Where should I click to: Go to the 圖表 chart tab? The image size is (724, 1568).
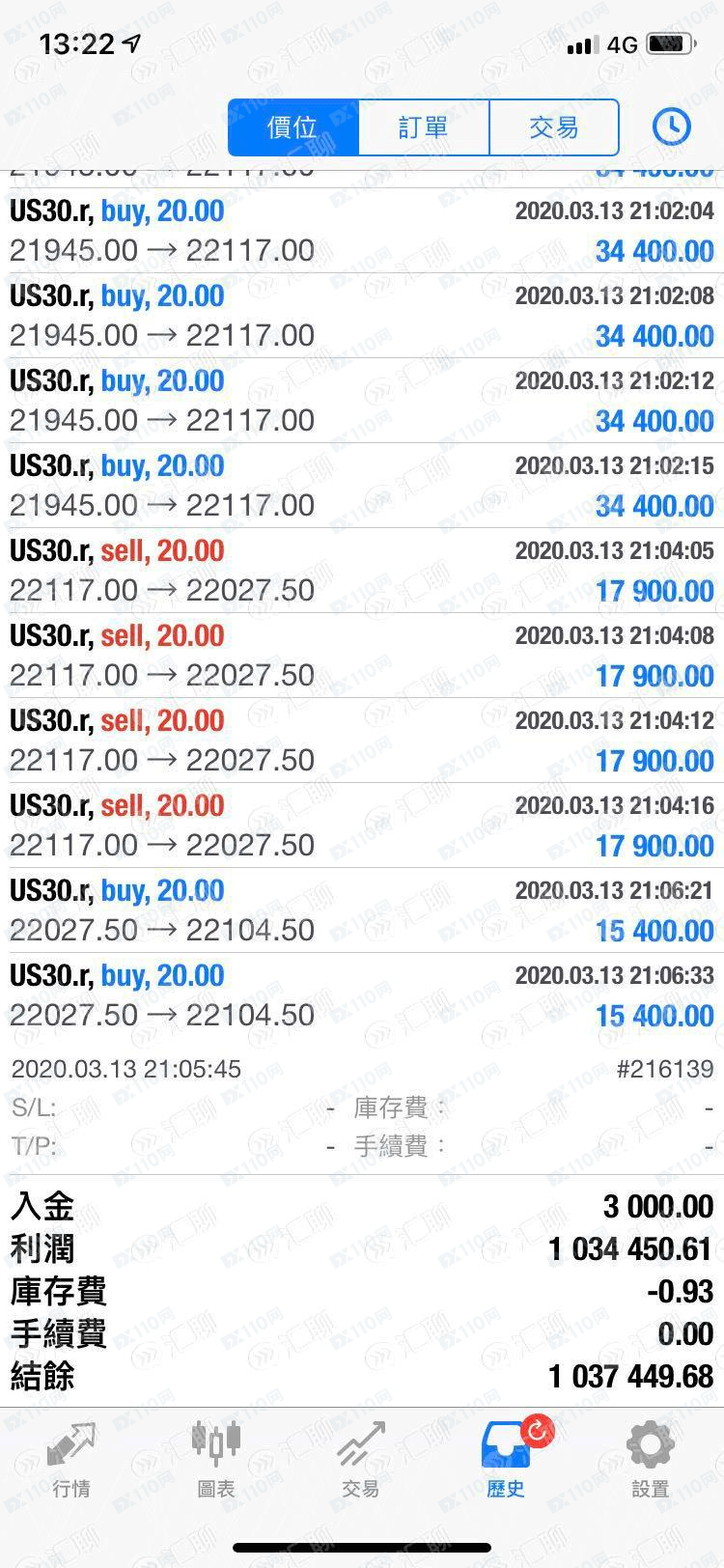tap(216, 1460)
